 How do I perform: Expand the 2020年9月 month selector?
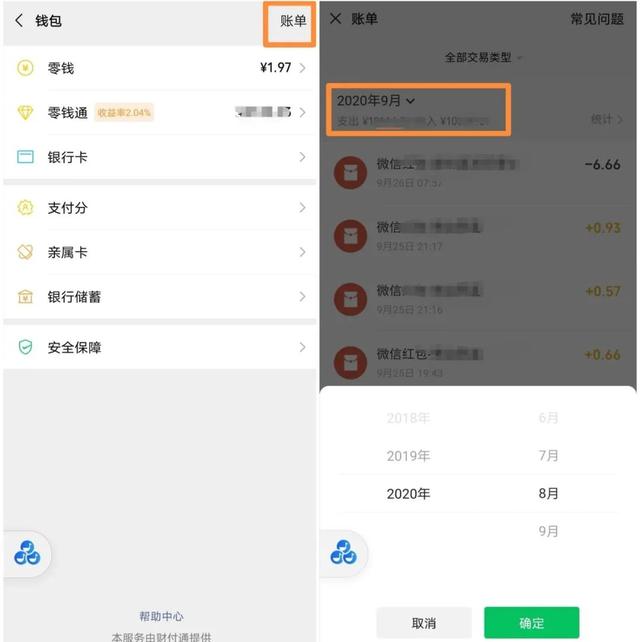pos(376,101)
